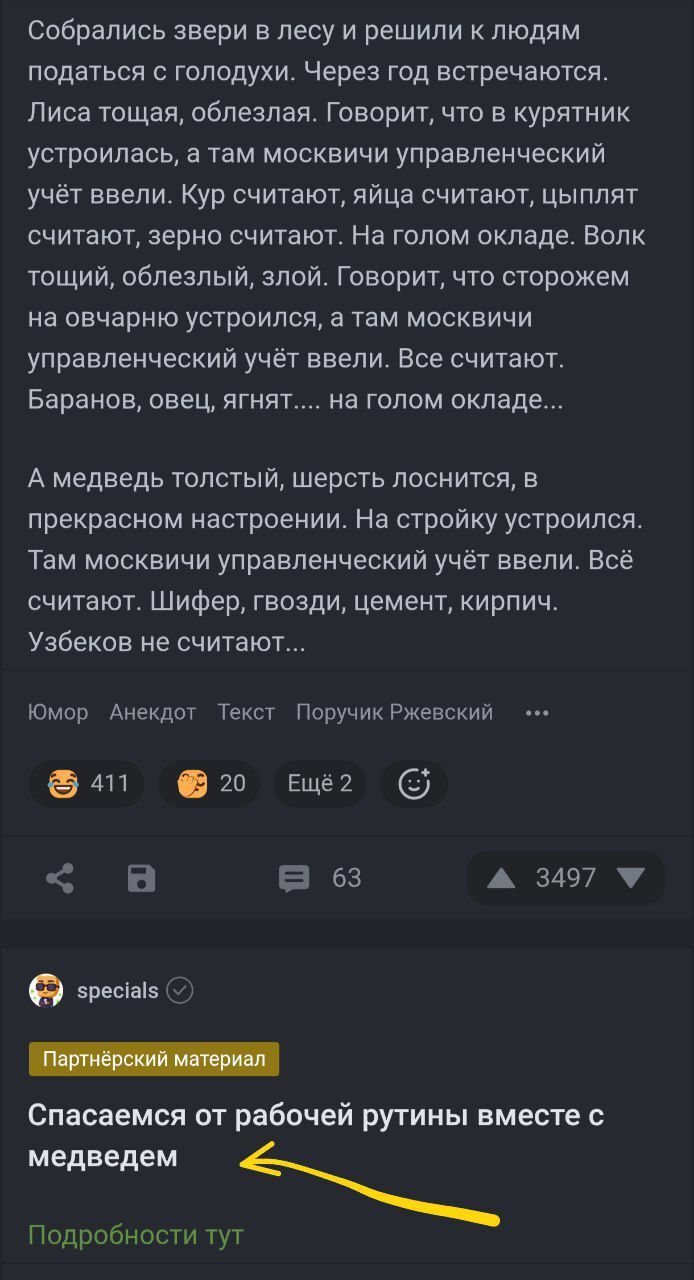Downvote the post
Screen dimensions: 694x1280
(x=631, y=878)
